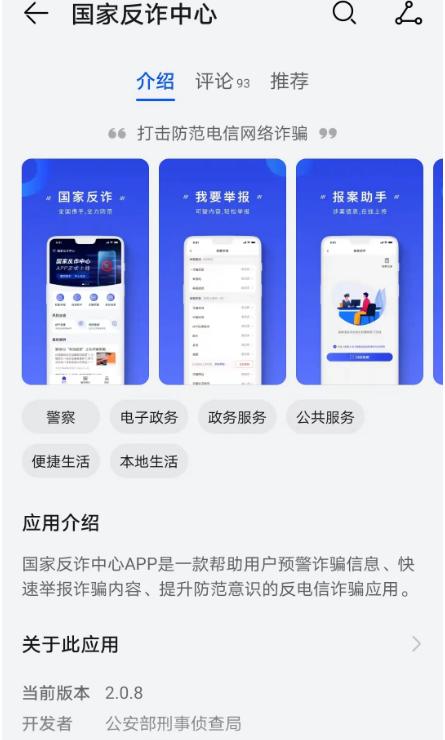Image resolution: width=445 pixels, height=740 pixels.
Task: Open search from the app bar
Action: tap(344, 13)
